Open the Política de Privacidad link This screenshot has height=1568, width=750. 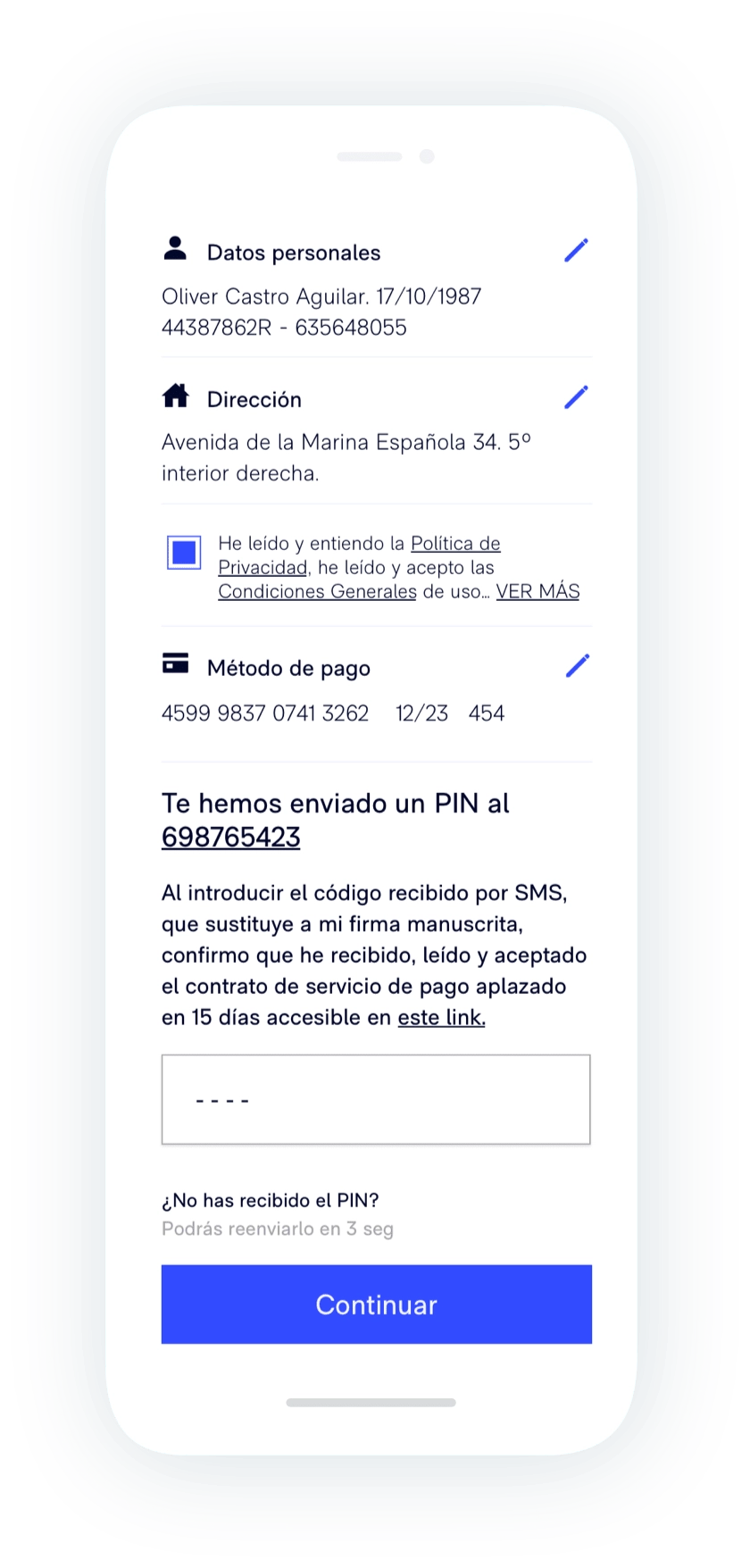coord(454,544)
